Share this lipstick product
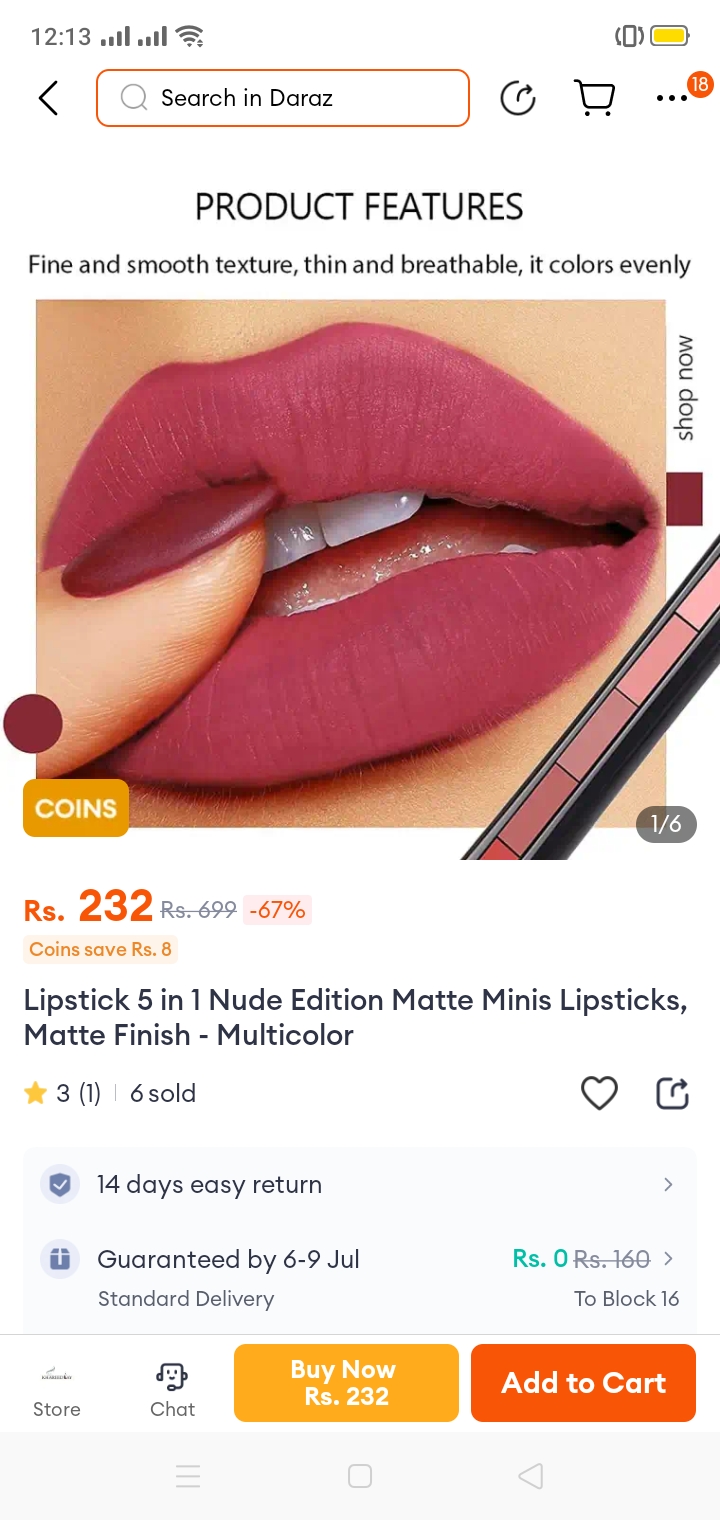 coord(672,1093)
